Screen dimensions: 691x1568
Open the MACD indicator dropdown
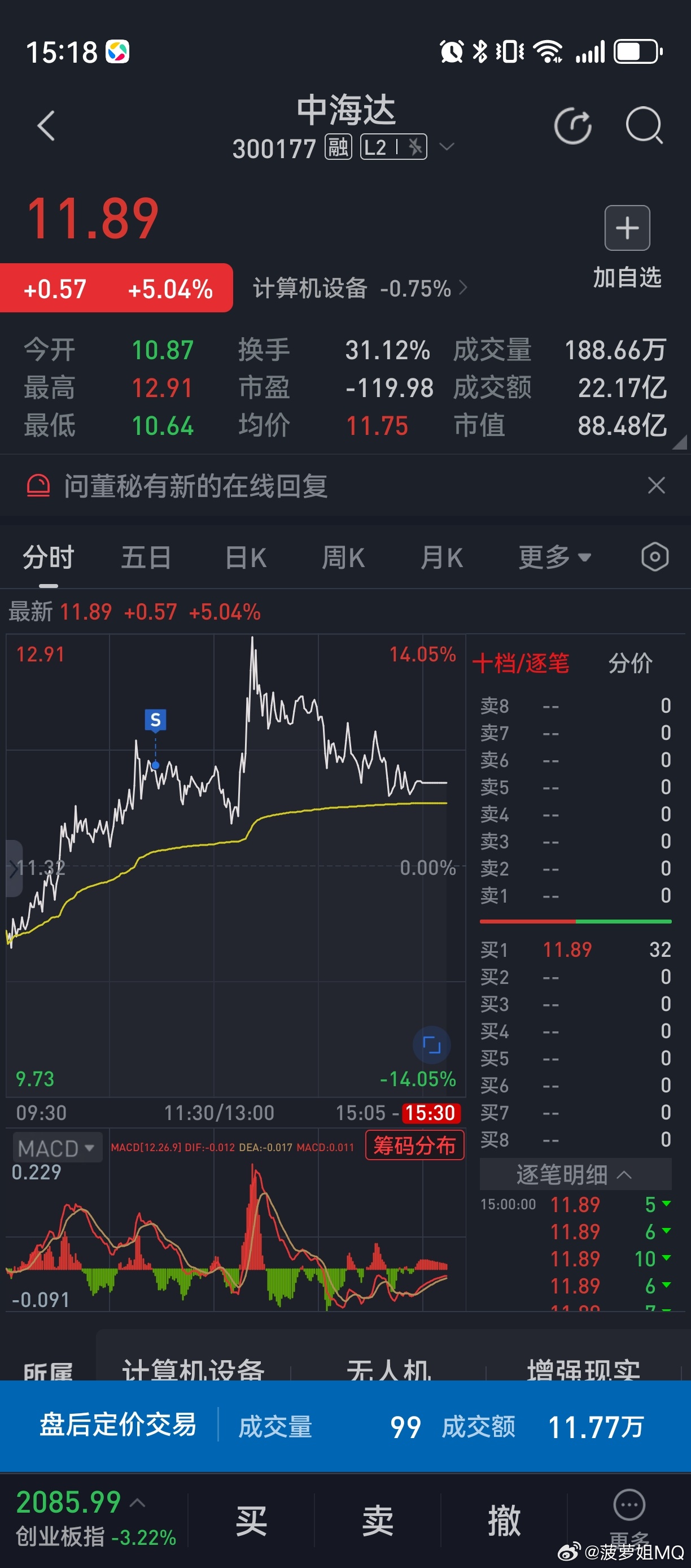point(56,1148)
